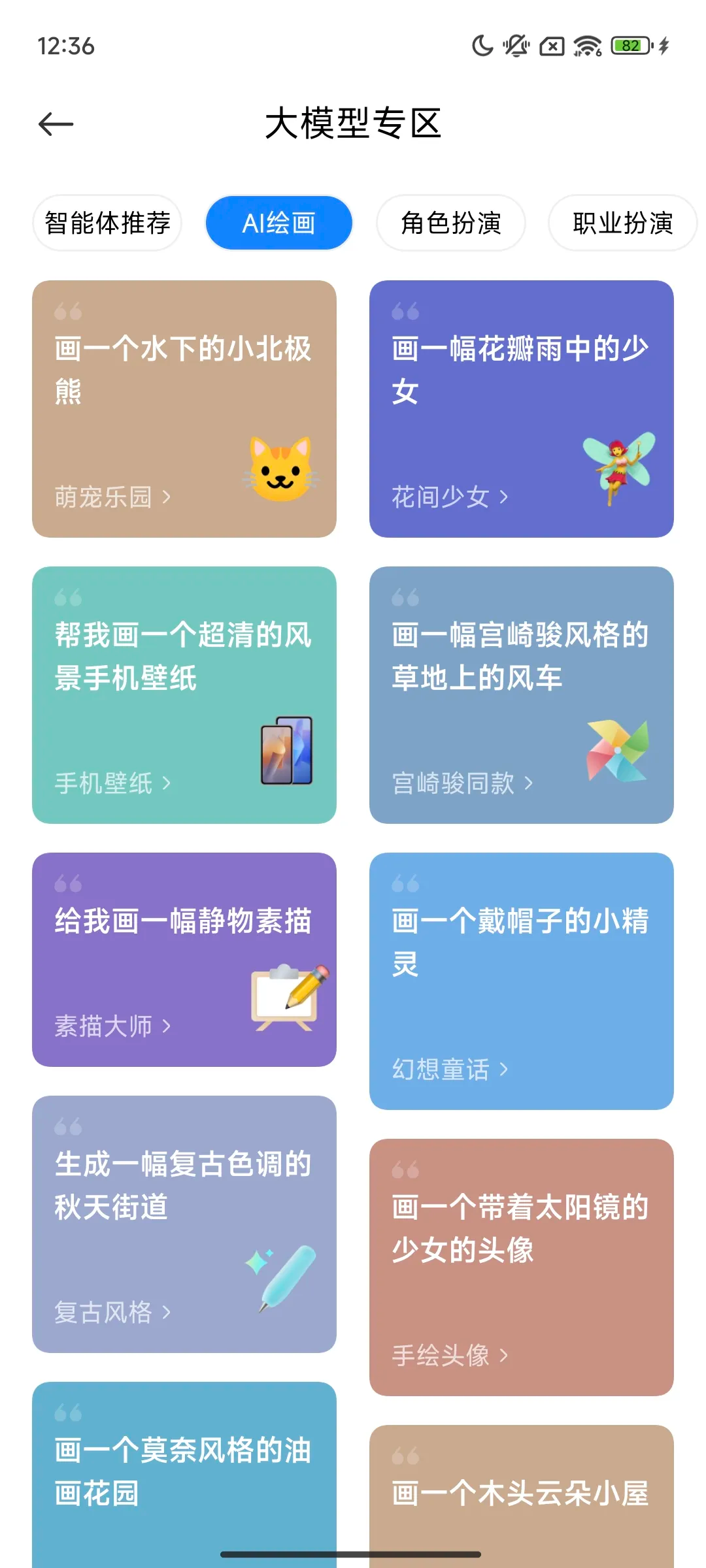Select the 画一个莫奈风格的油画花园 card

(x=184, y=1470)
